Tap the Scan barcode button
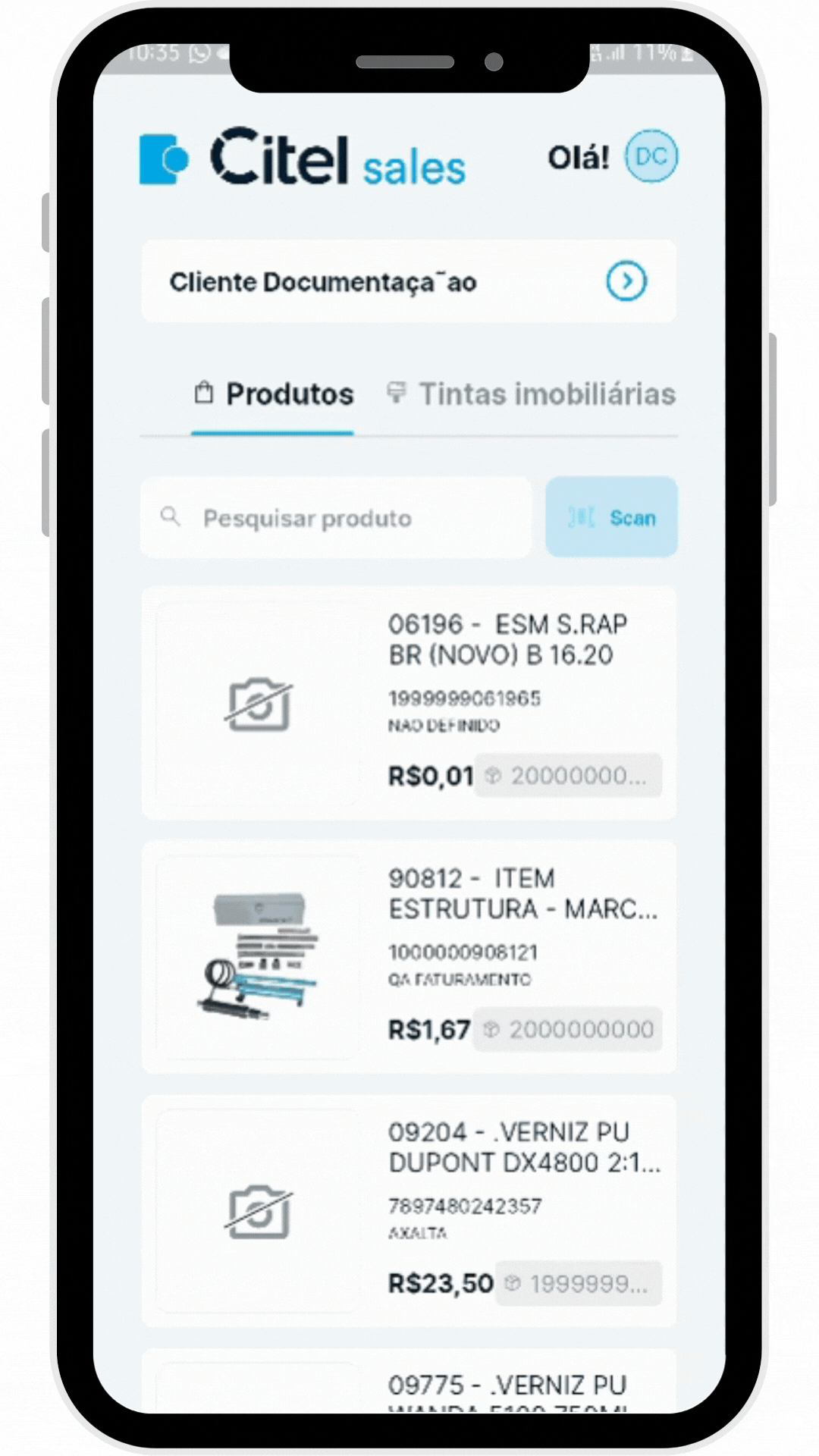Screen dimensions: 819x1456 (x=611, y=517)
